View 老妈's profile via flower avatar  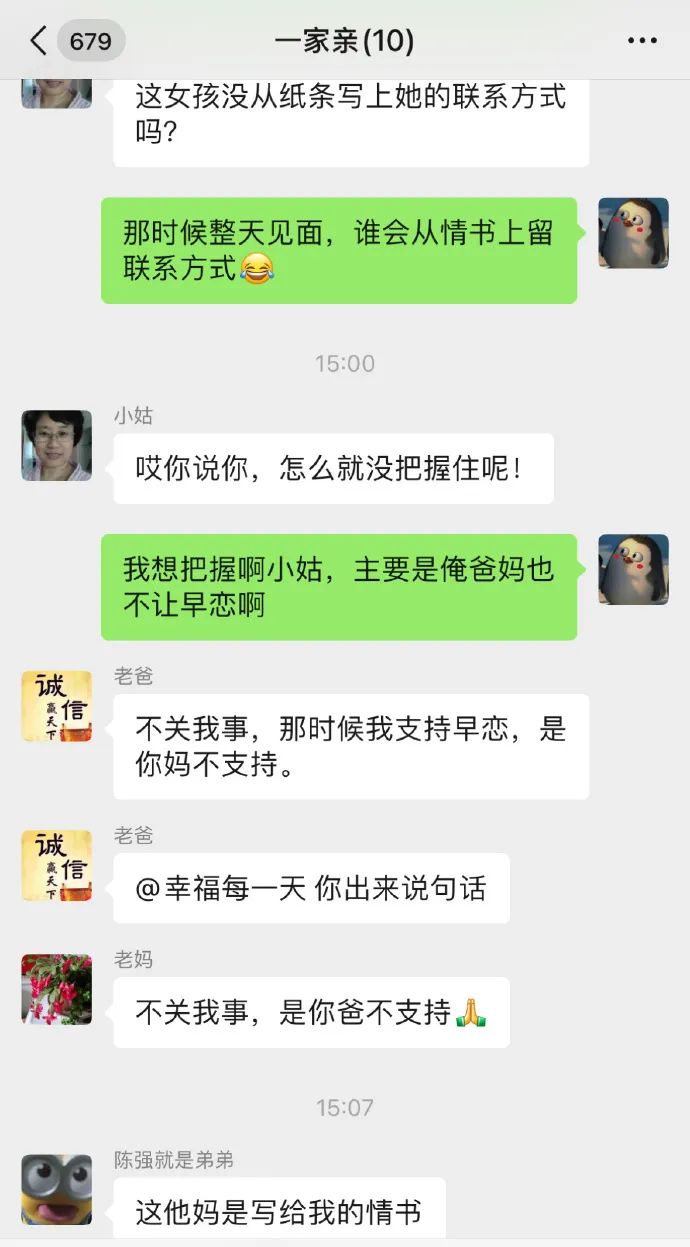[57, 989]
